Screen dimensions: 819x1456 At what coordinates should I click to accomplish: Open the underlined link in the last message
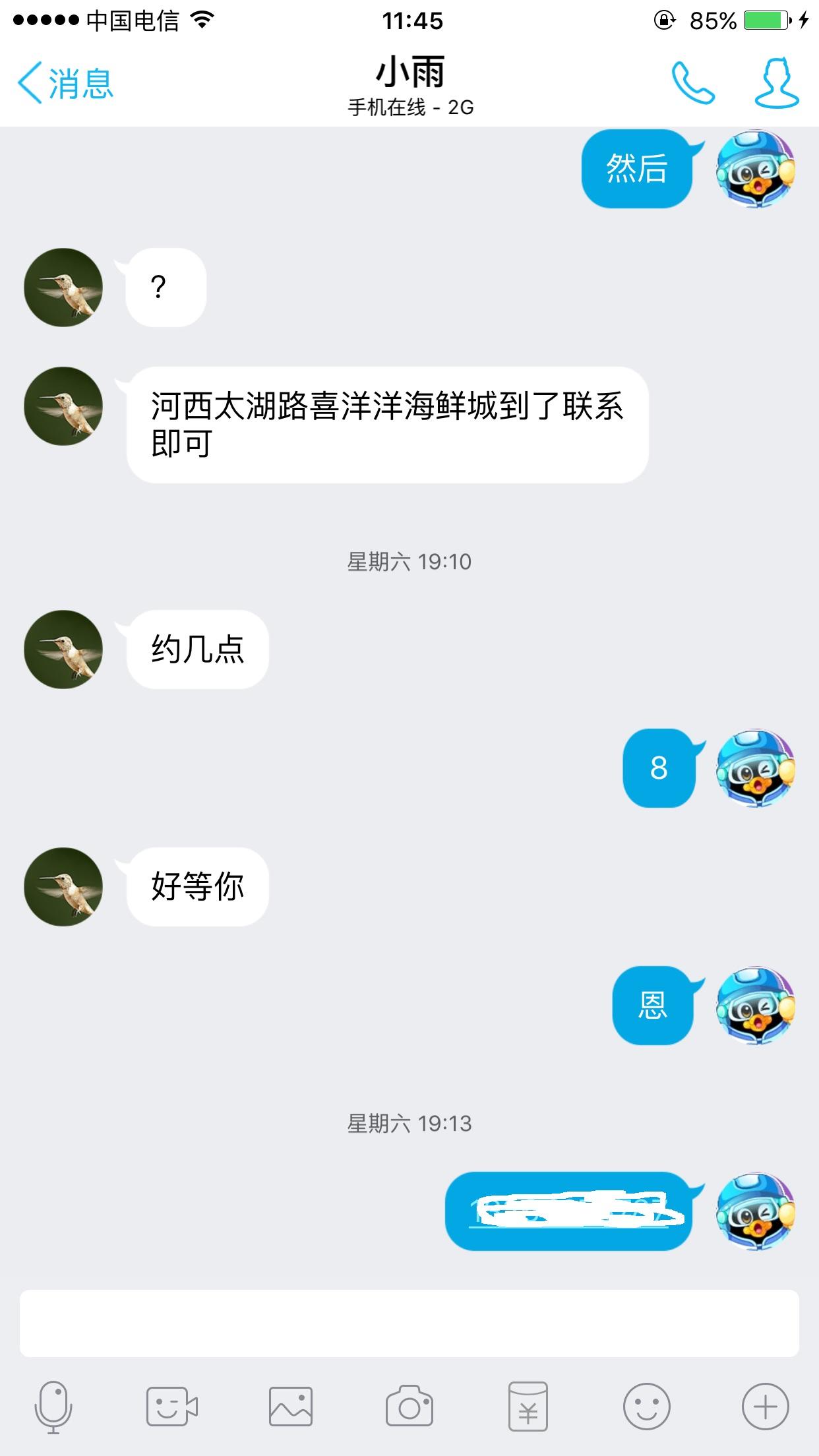[568, 1212]
